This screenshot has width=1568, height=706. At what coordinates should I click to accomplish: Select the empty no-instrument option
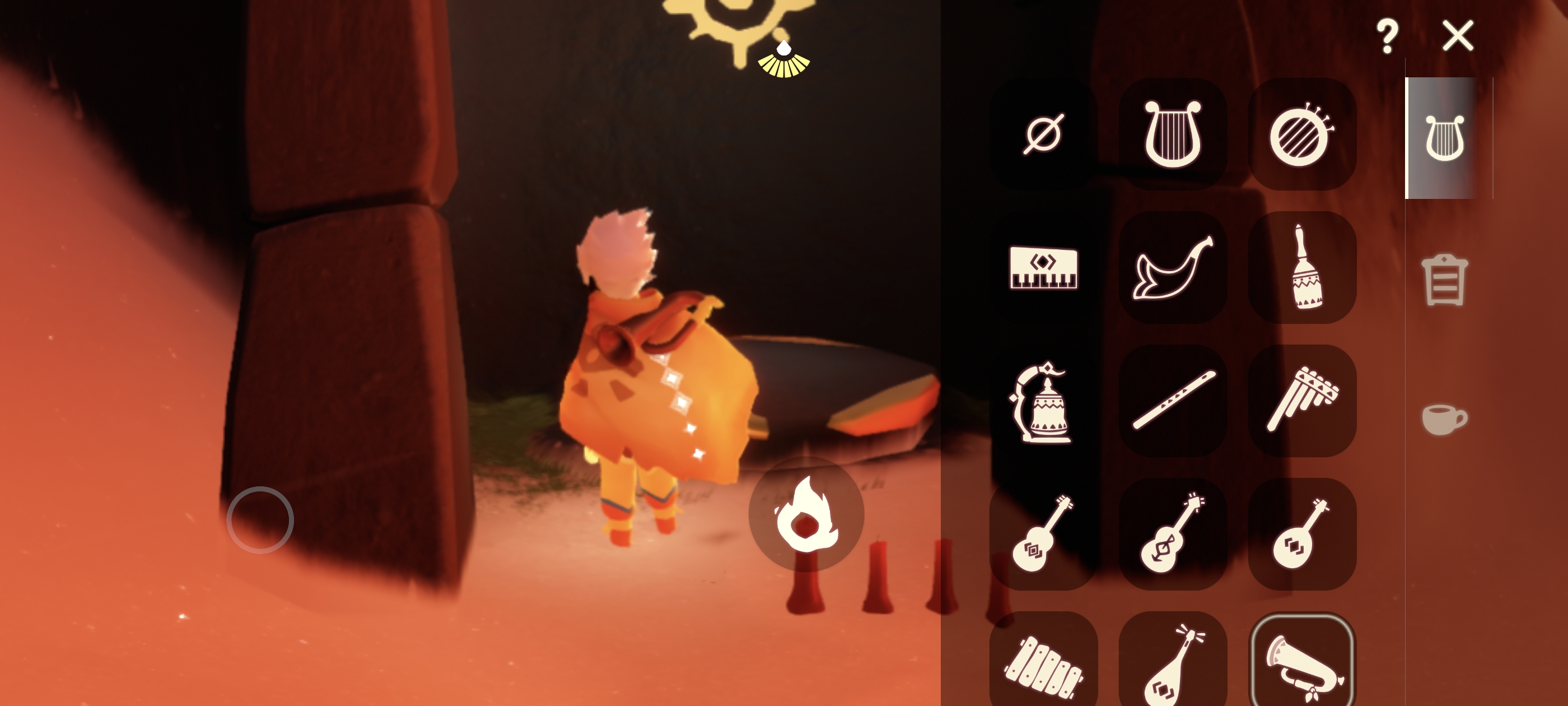1043,134
